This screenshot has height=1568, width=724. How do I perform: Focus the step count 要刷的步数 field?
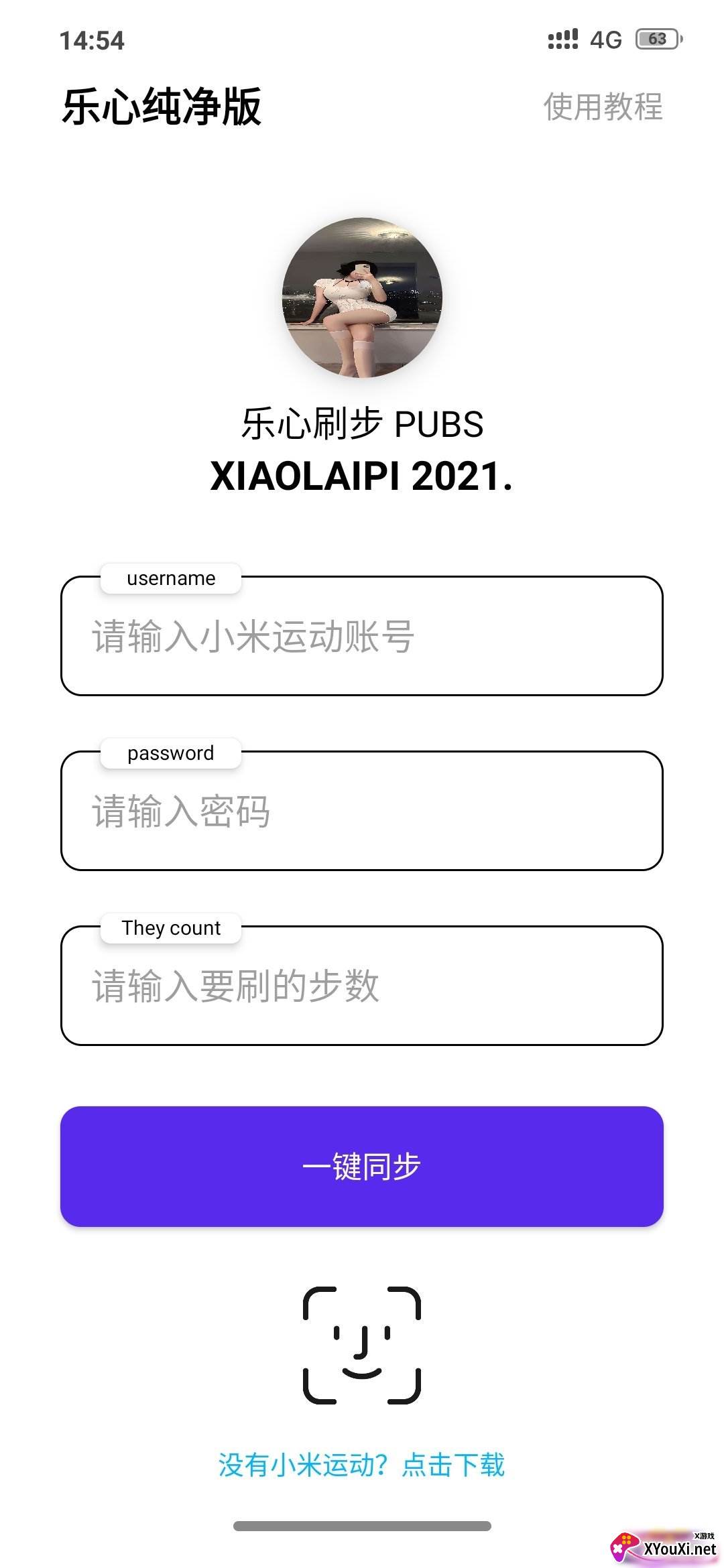tap(362, 986)
